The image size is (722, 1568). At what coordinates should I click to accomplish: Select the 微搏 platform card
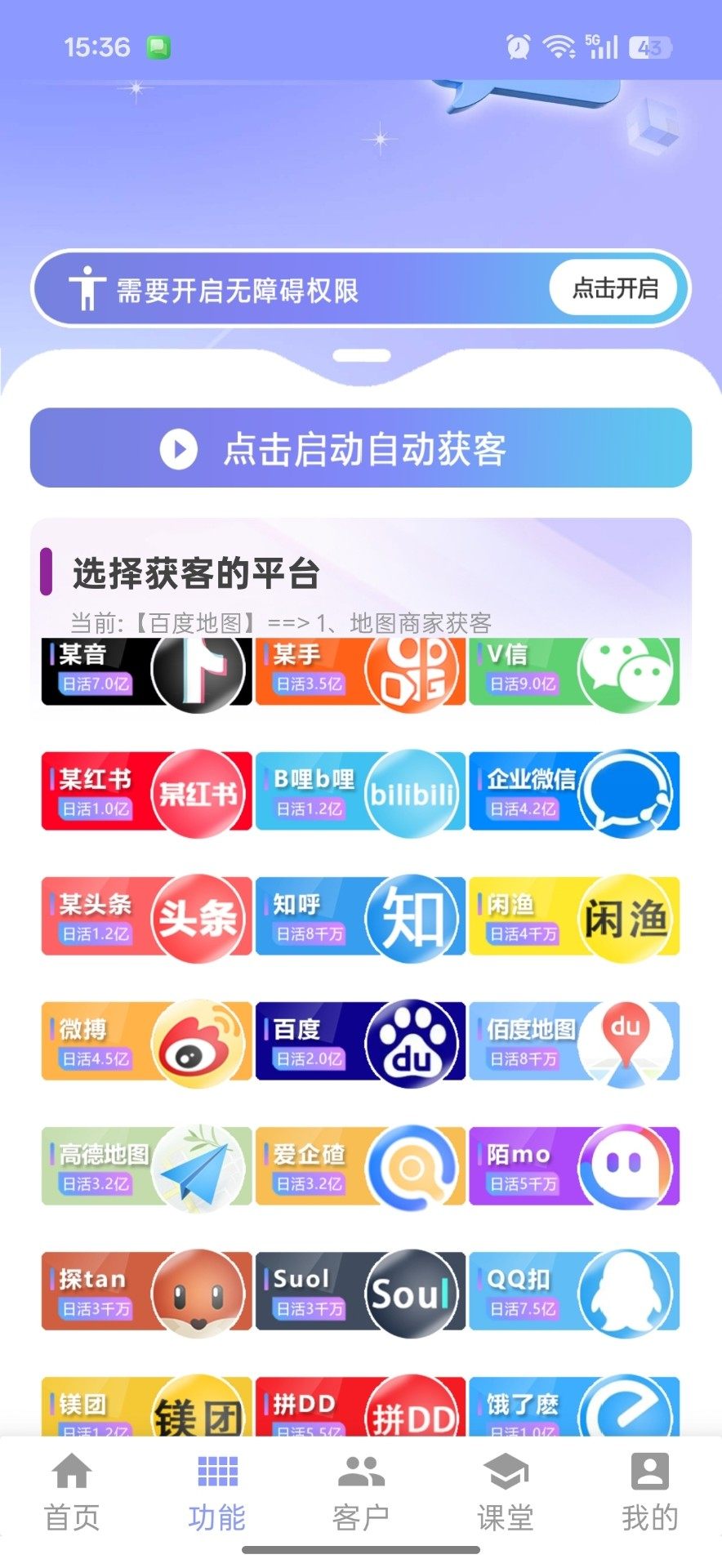click(x=147, y=1041)
